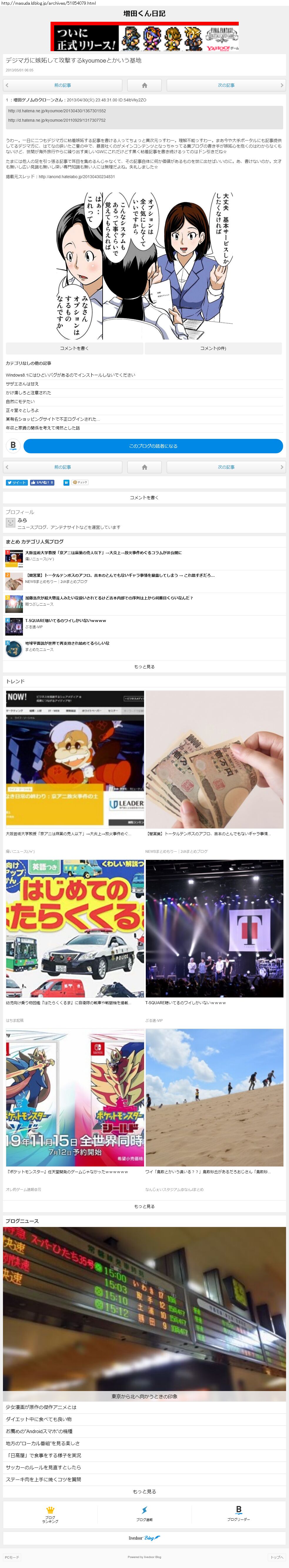
Task: Open the 元スレッド anond.hatelabo.jp link
Action: point(76,176)
